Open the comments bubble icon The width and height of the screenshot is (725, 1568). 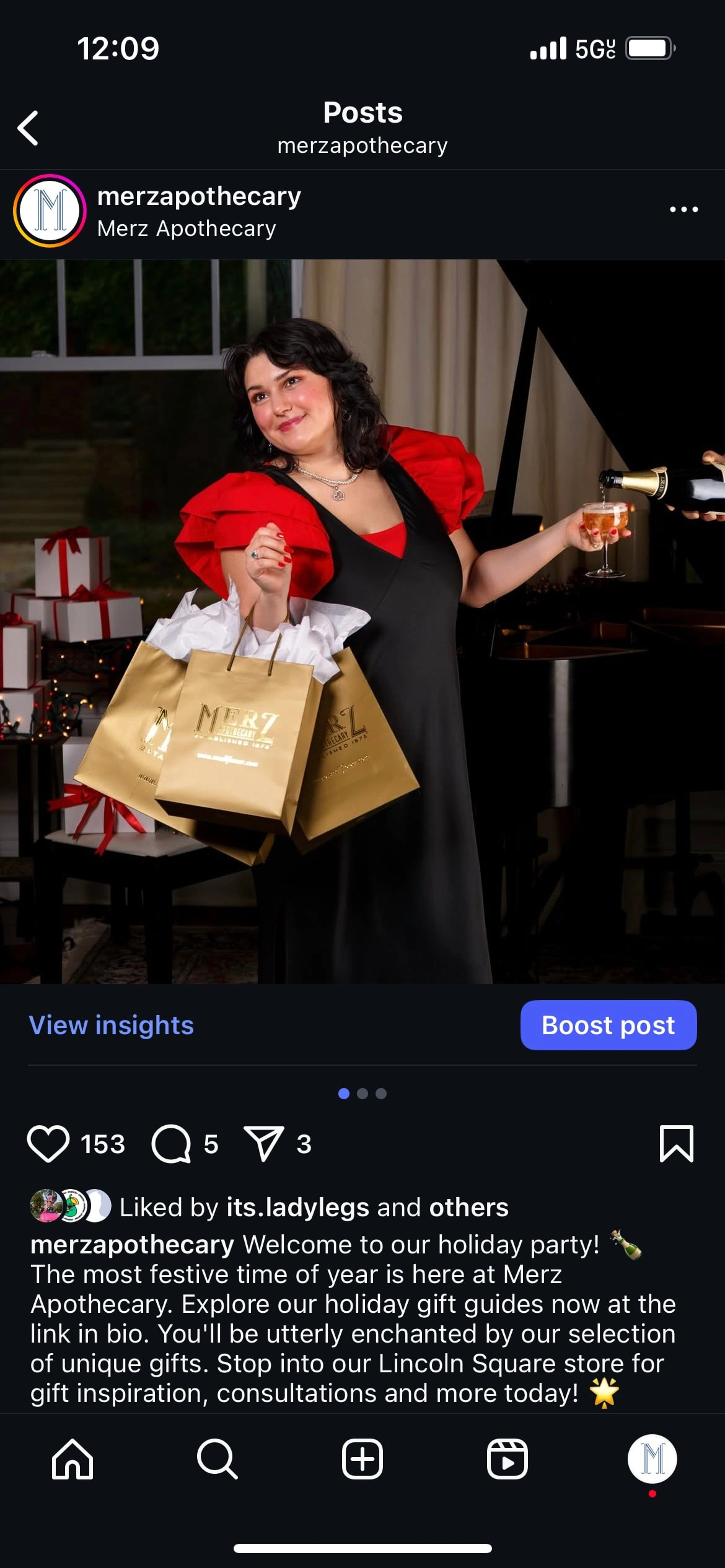171,1144
